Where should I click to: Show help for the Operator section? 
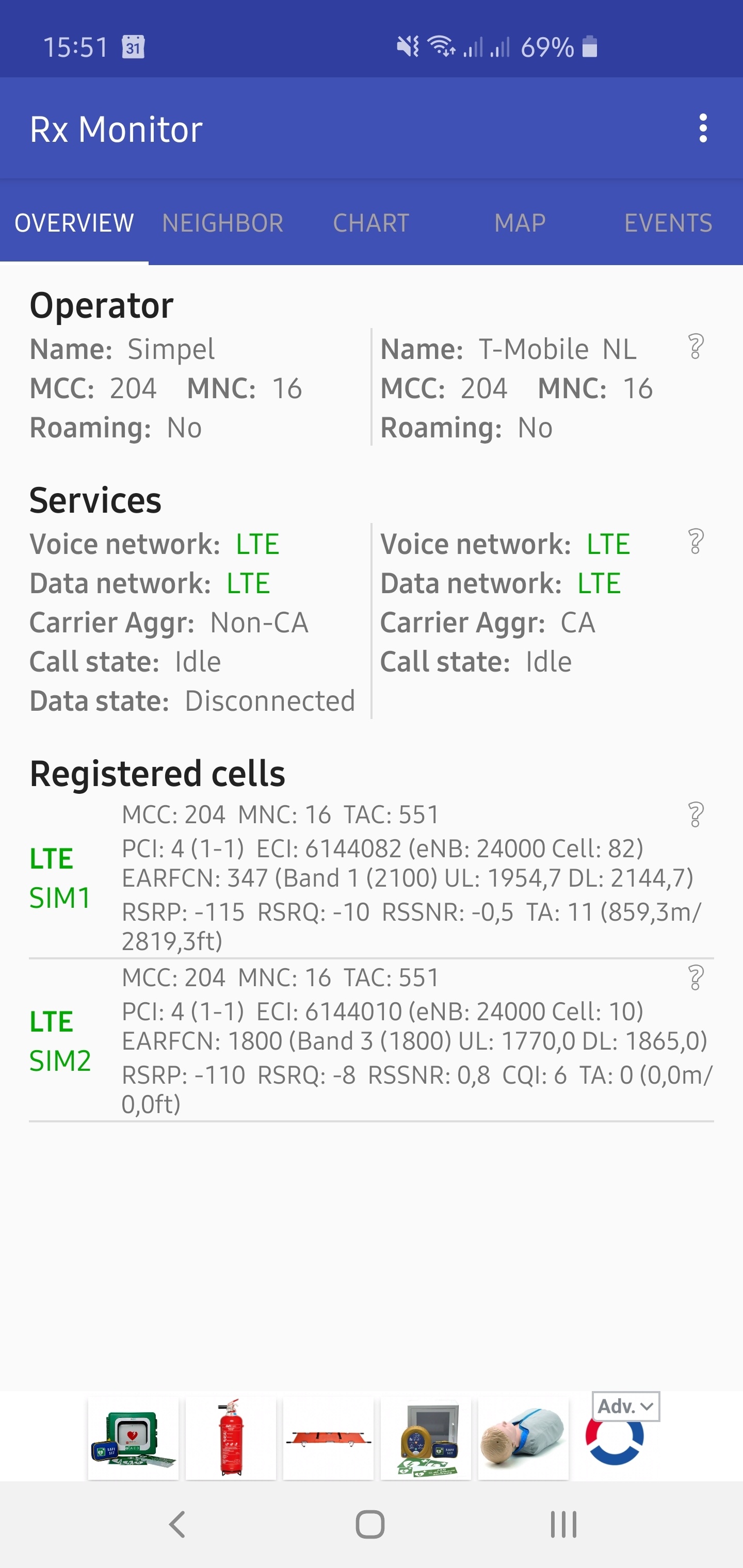pos(696,347)
